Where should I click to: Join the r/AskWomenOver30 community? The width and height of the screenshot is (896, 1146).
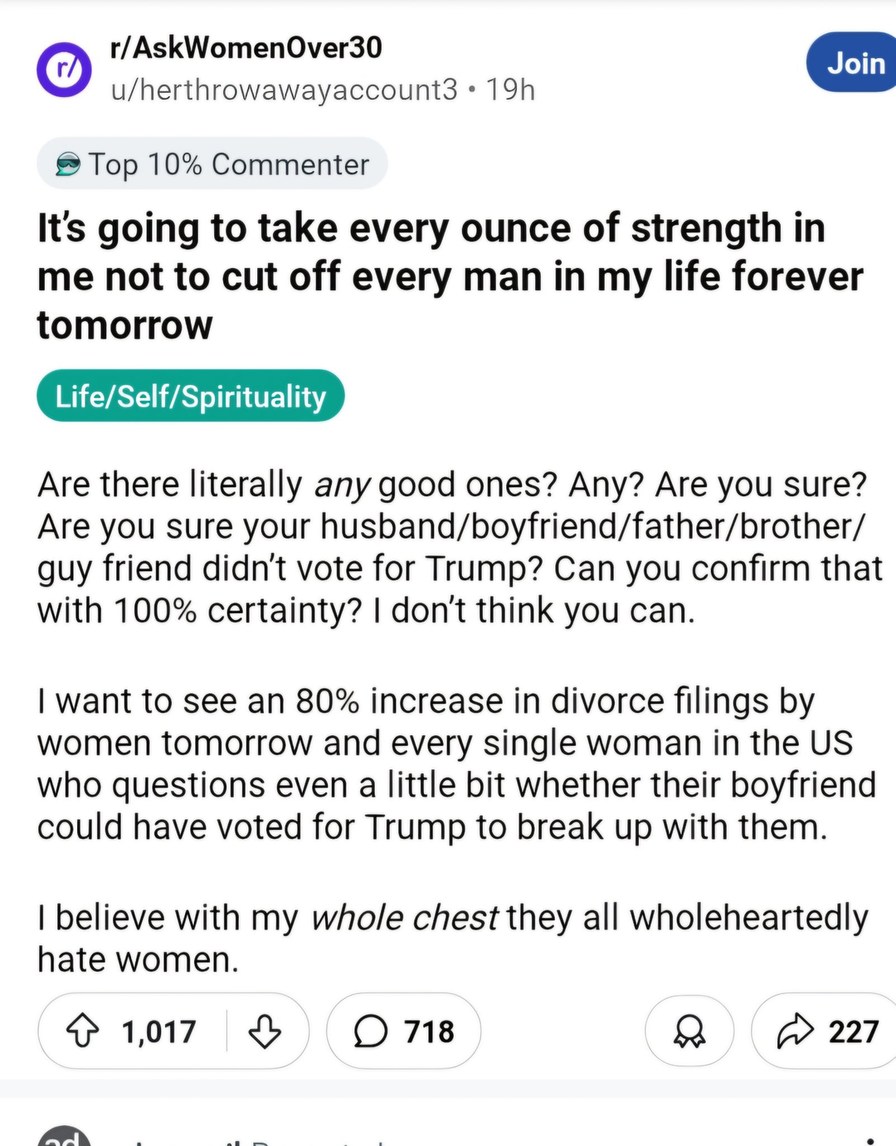856,63
